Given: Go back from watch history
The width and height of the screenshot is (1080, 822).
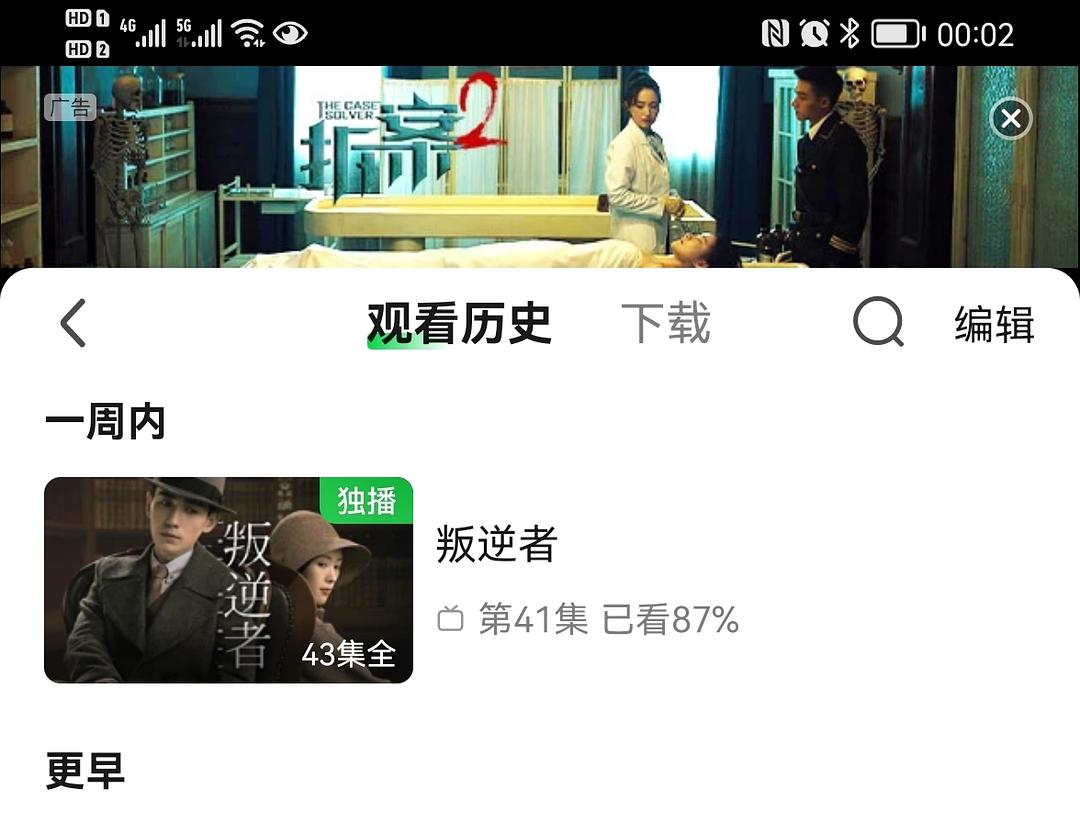Looking at the screenshot, I should (73, 323).
